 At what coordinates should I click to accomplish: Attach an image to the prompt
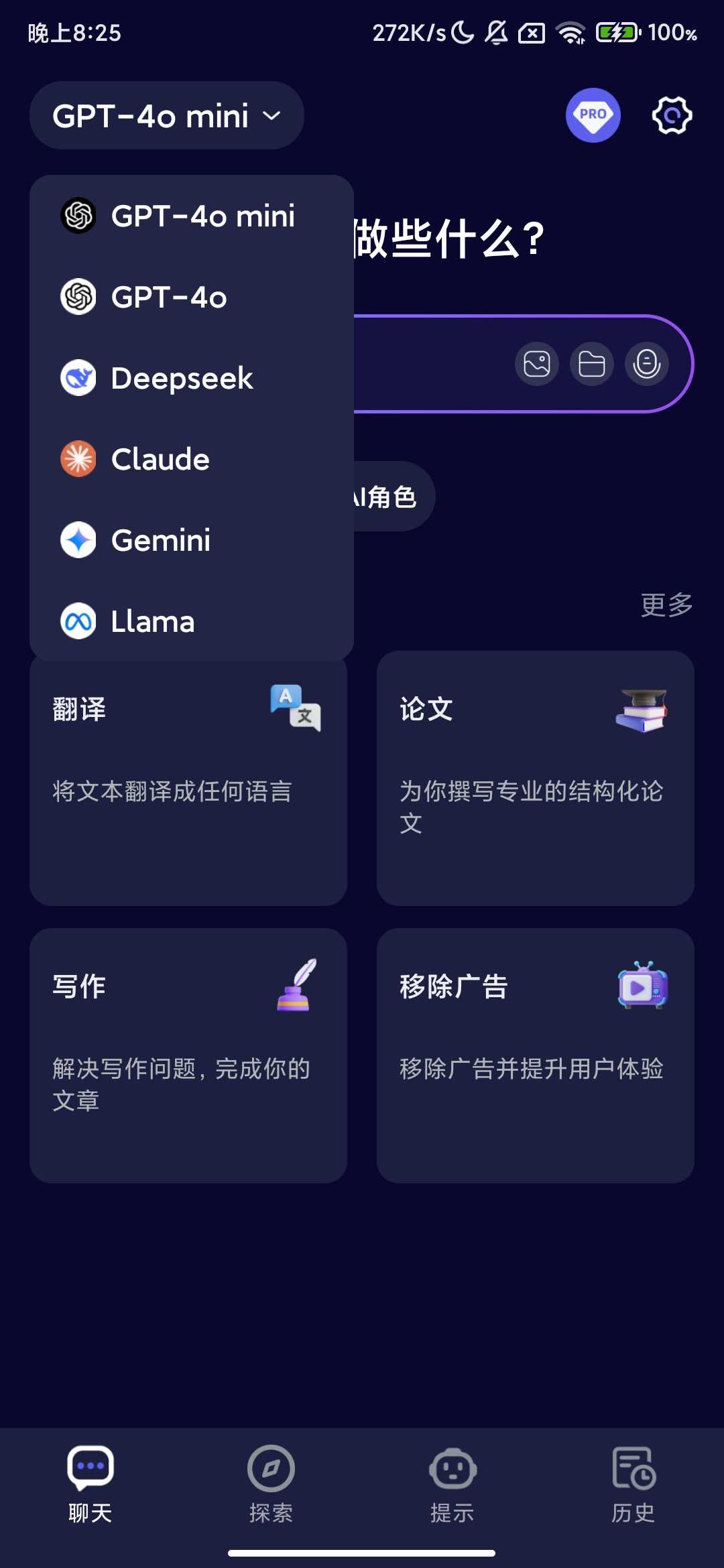(537, 364)
